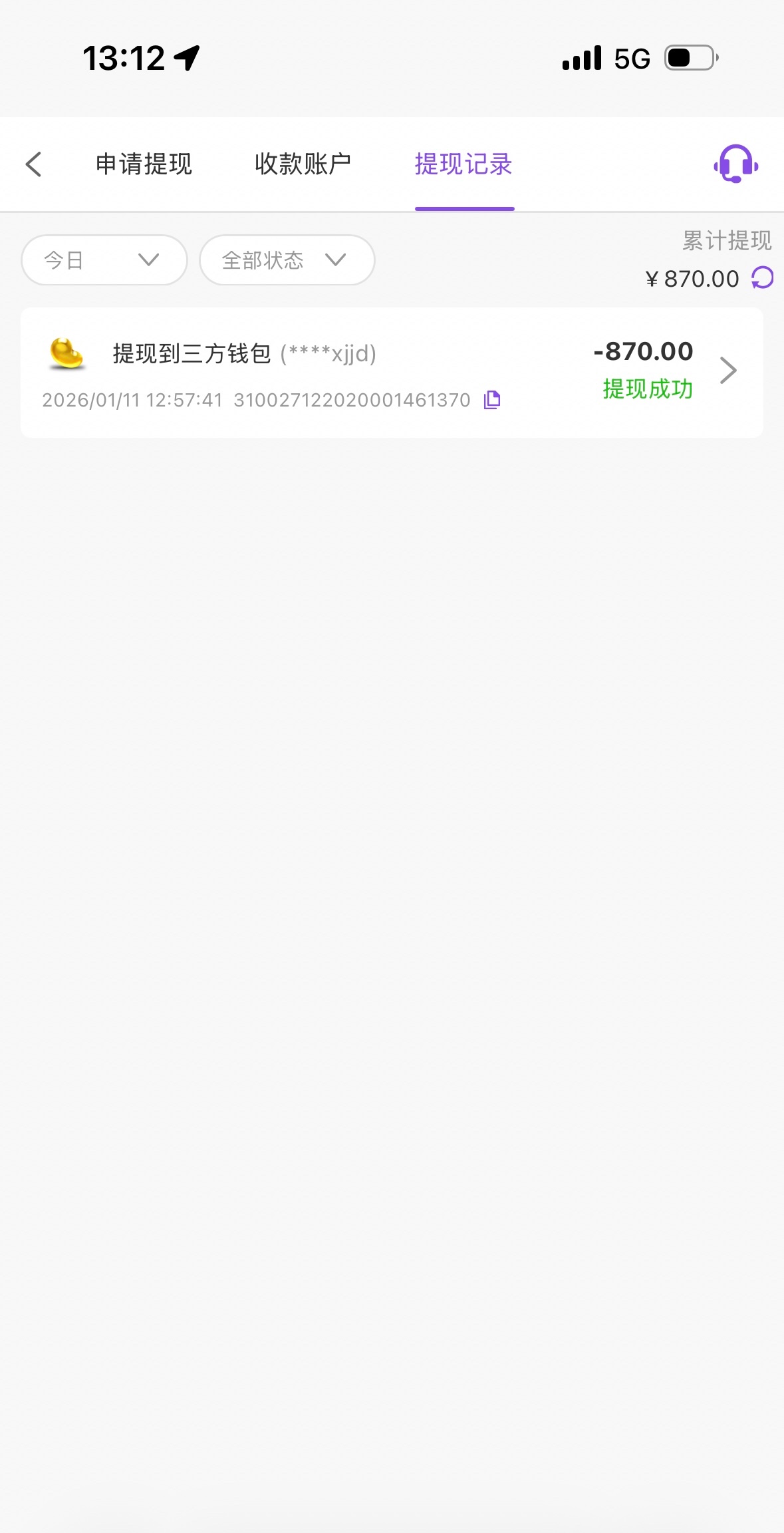Viewport: 784px width, 1533px height.
Task: Expand the 今日 date filter dropdown
Action: [104, 260]
